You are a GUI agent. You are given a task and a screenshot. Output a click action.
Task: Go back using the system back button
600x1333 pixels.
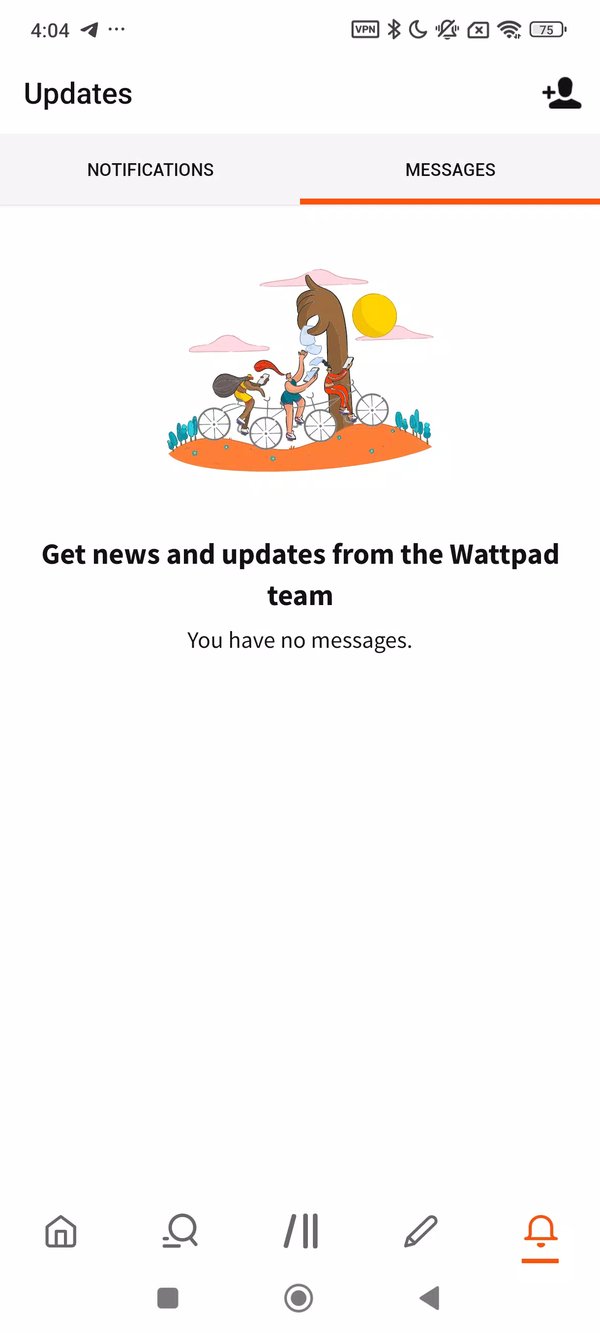(430, 1298)
